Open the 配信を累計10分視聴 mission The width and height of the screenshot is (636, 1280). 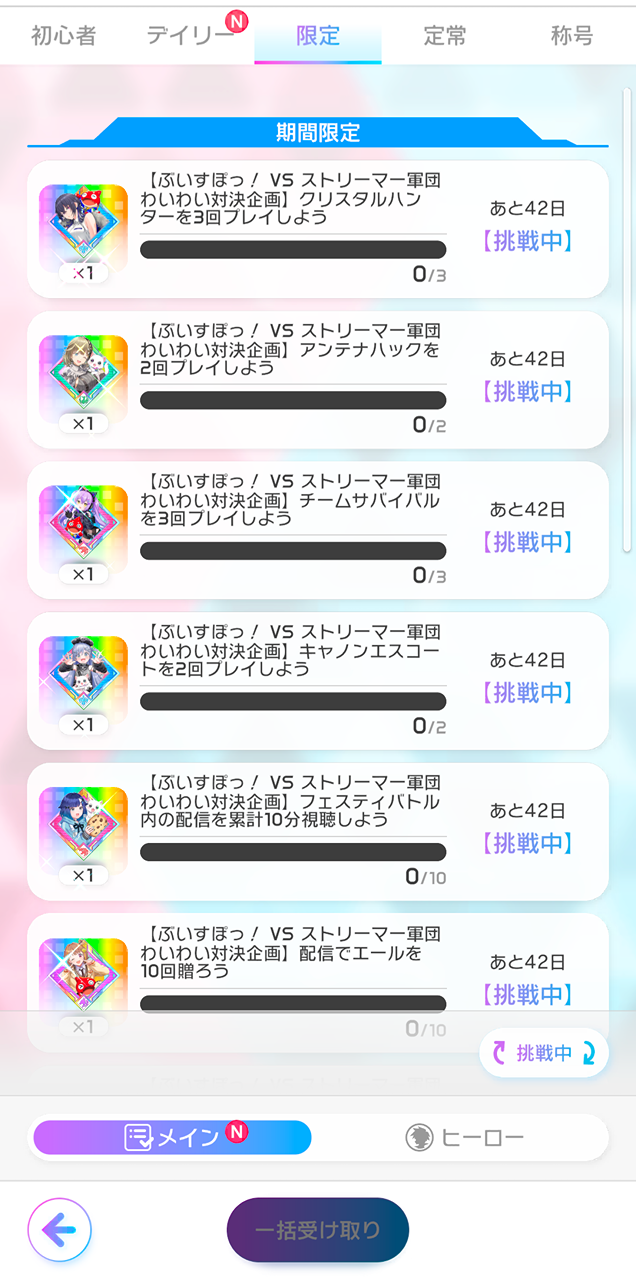point(318,832)
